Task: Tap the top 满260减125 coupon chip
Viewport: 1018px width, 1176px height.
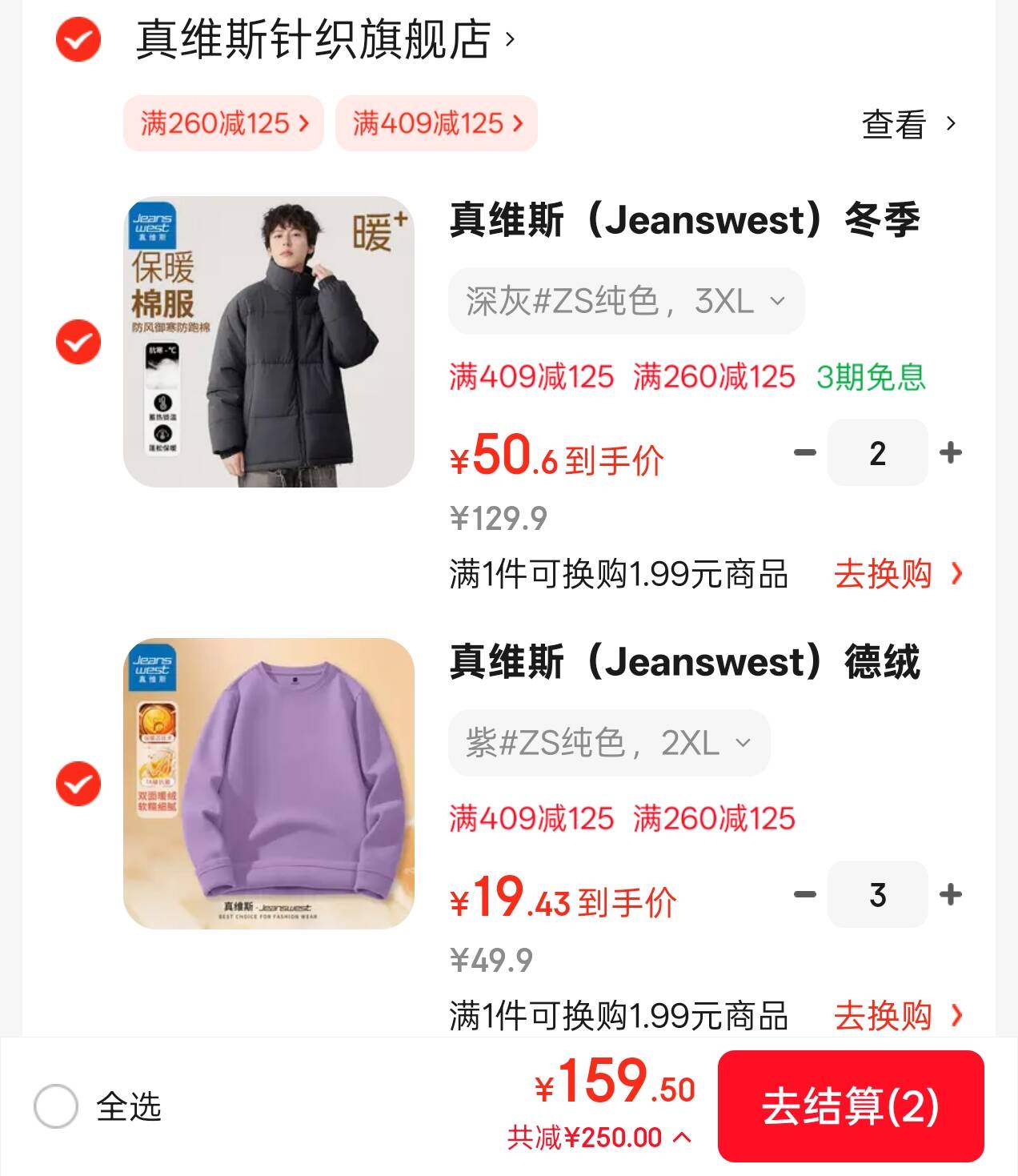Action: [x=223, y=123]
